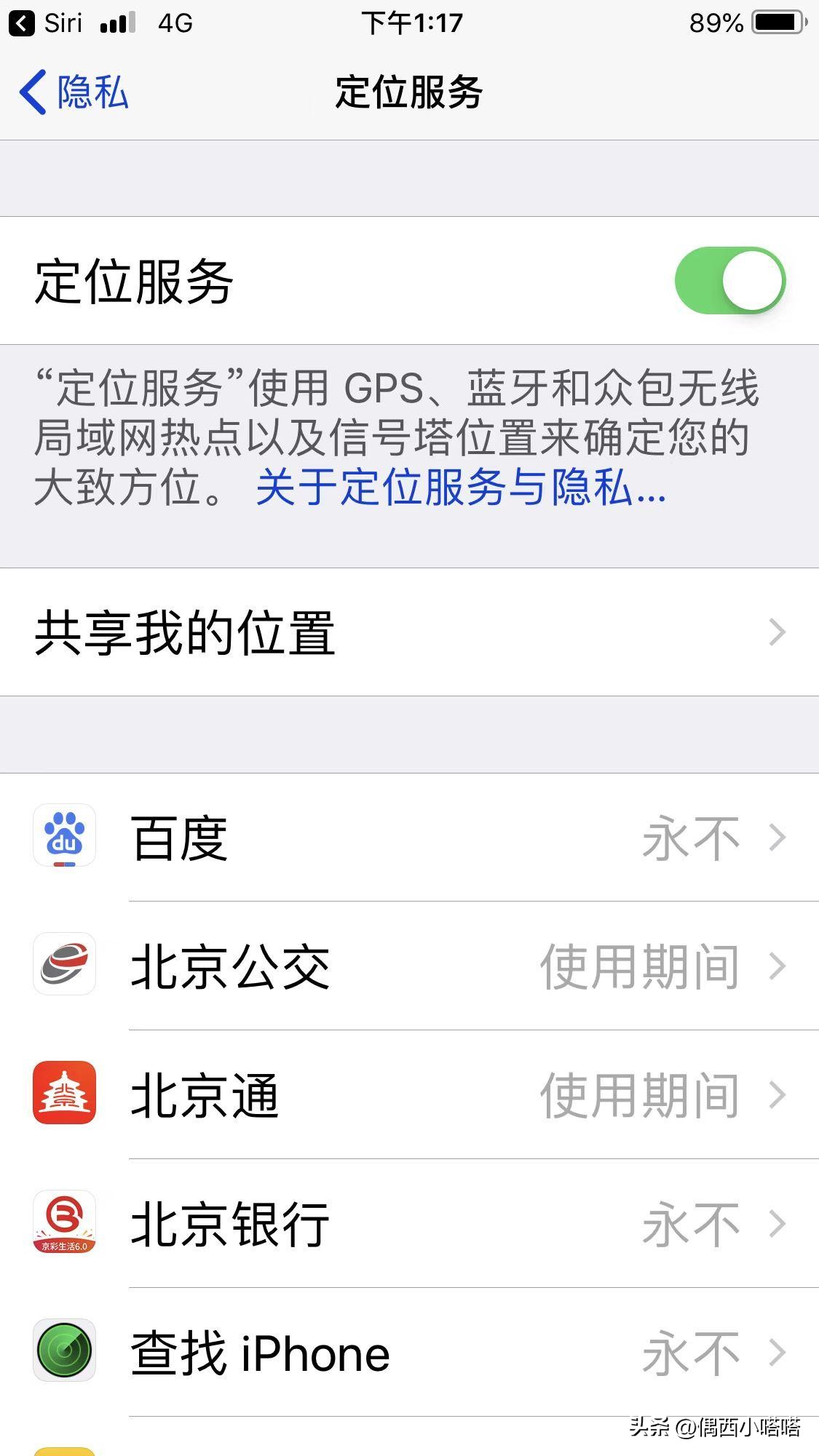This screenshot has height=1456, width=819.
Task: Tap the 4G network indicator
Action: pyautogui.click(x=175, y=22)
